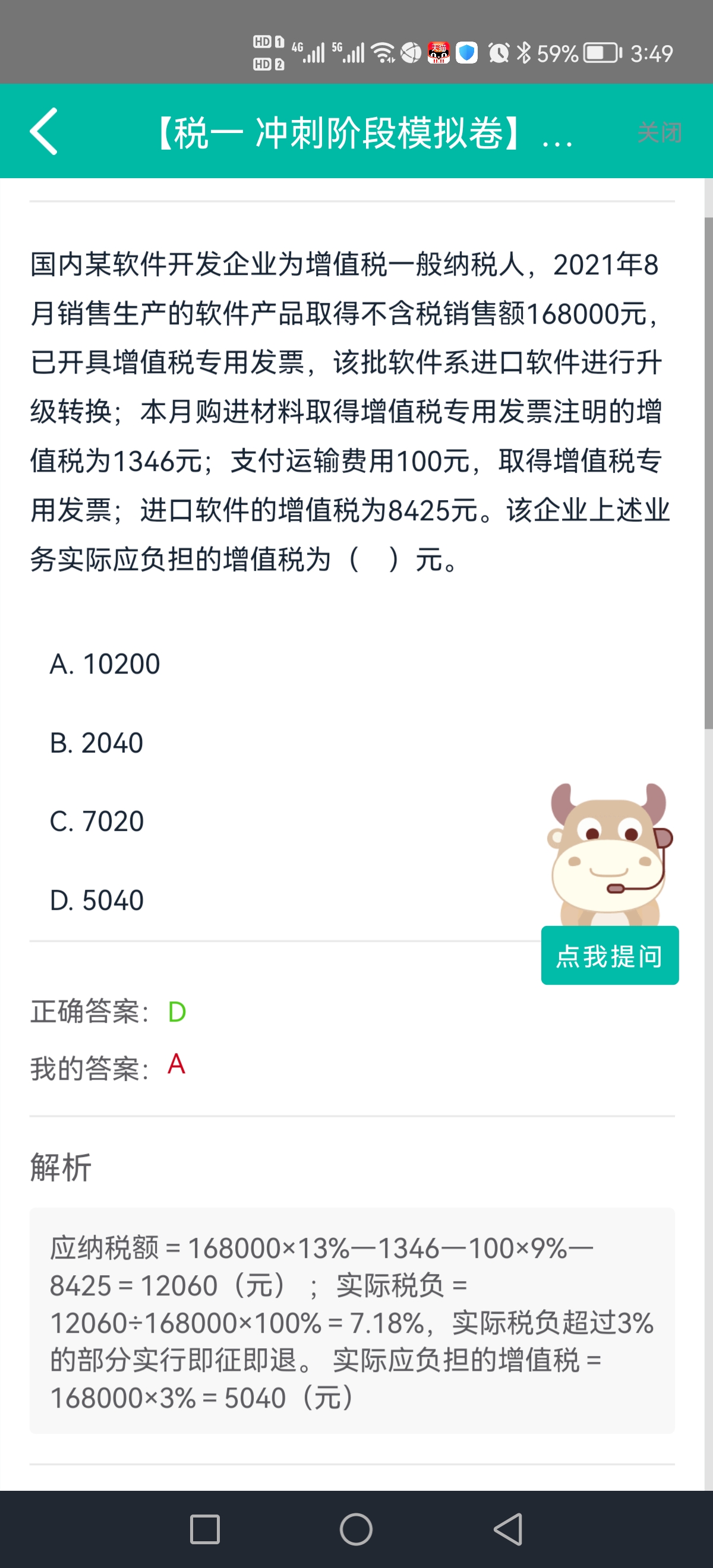Open the 点我提问 ask-a-question button

click(610, 955)
